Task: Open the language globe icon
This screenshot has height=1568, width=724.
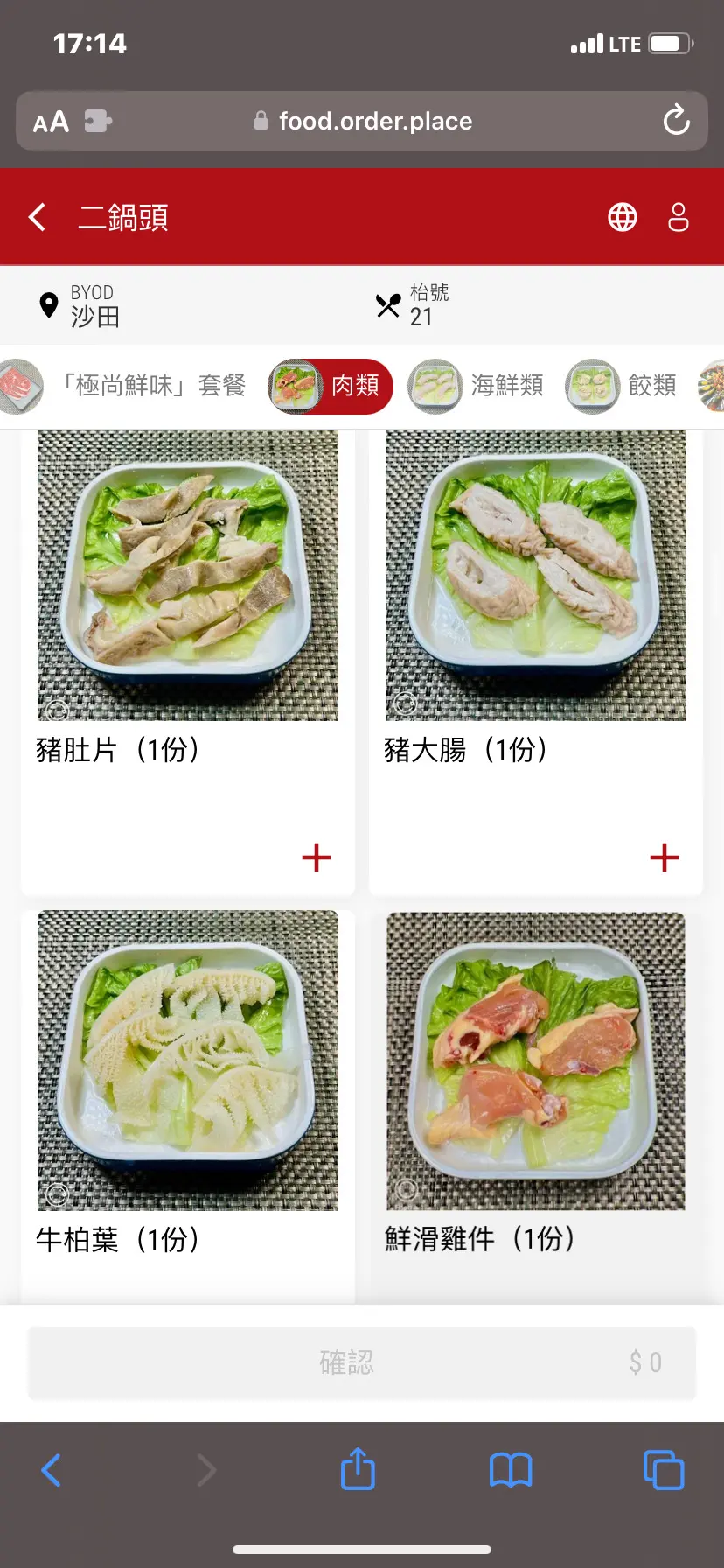Action: coord(623,217)
